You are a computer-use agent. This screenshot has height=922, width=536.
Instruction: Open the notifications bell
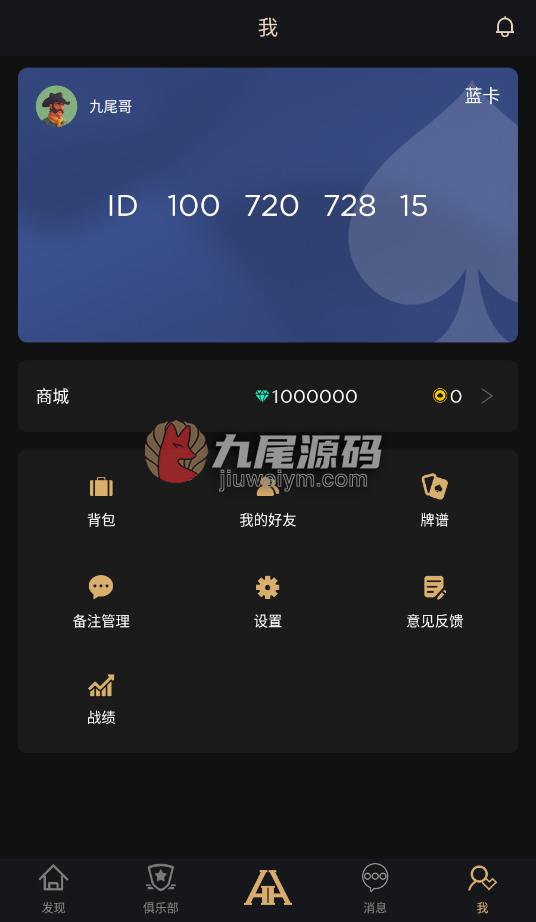tap(504, 27)
